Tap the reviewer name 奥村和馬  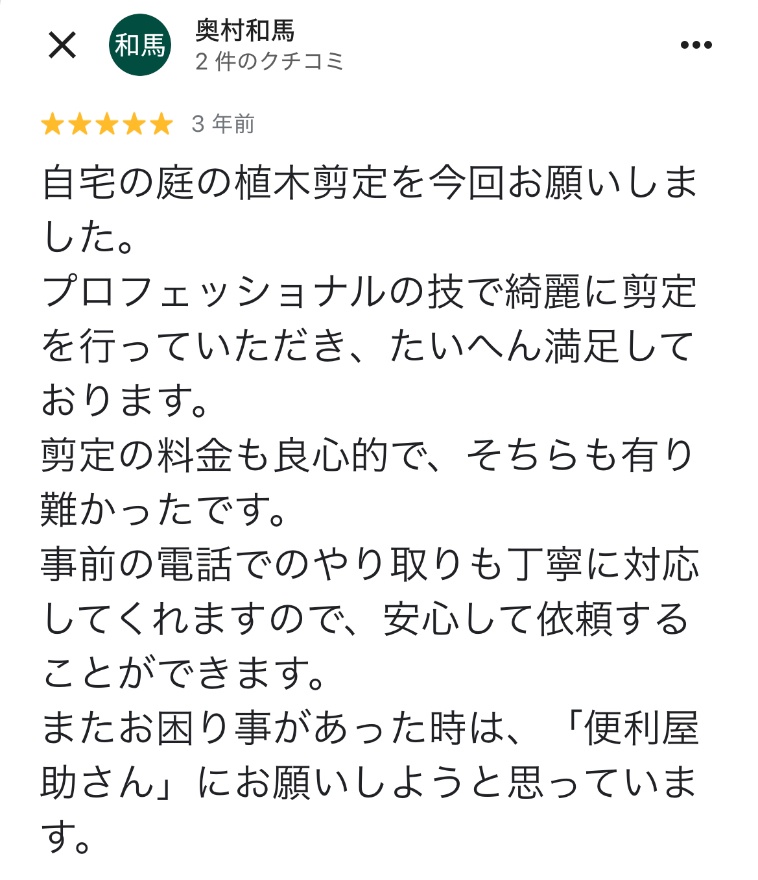[245, 30]
